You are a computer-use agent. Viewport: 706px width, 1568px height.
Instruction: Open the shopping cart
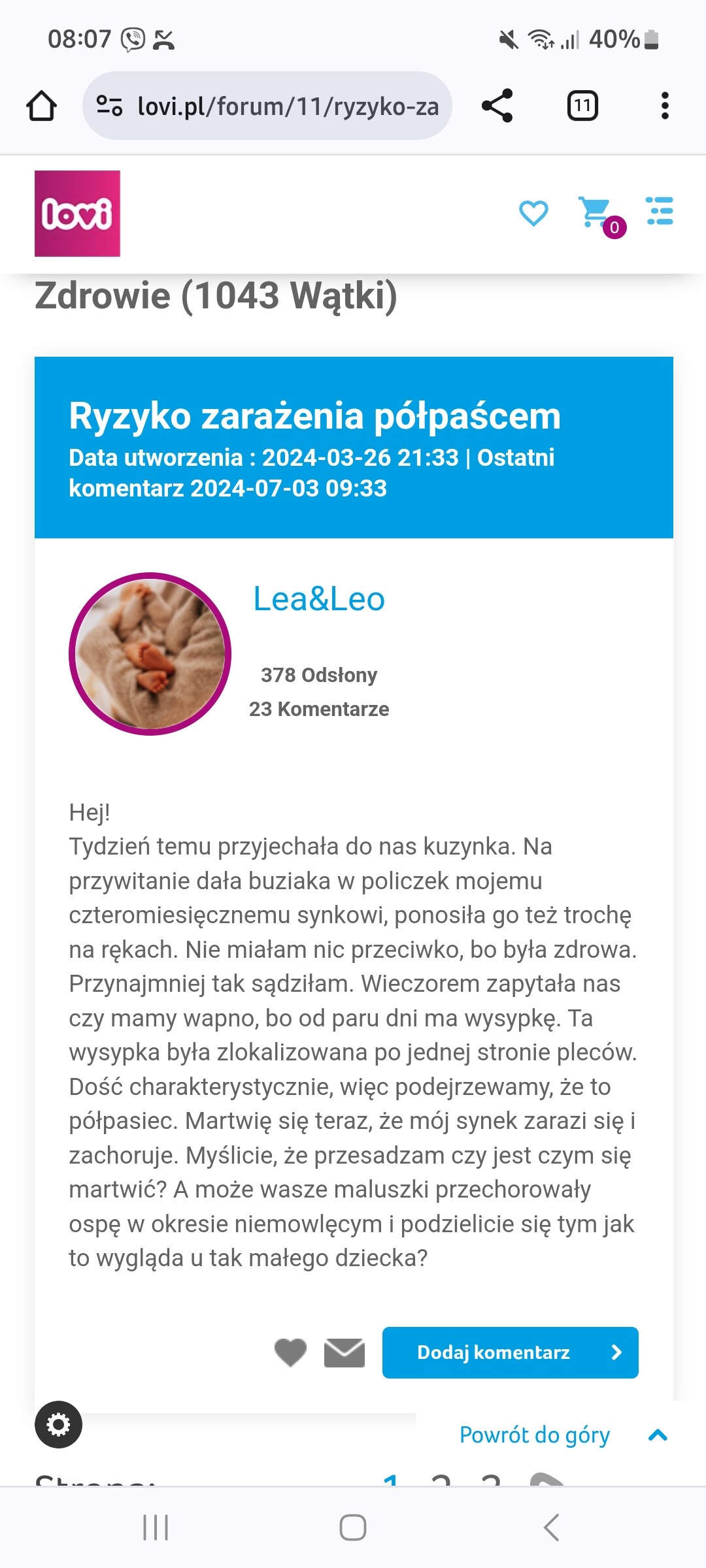coord(600,216)
